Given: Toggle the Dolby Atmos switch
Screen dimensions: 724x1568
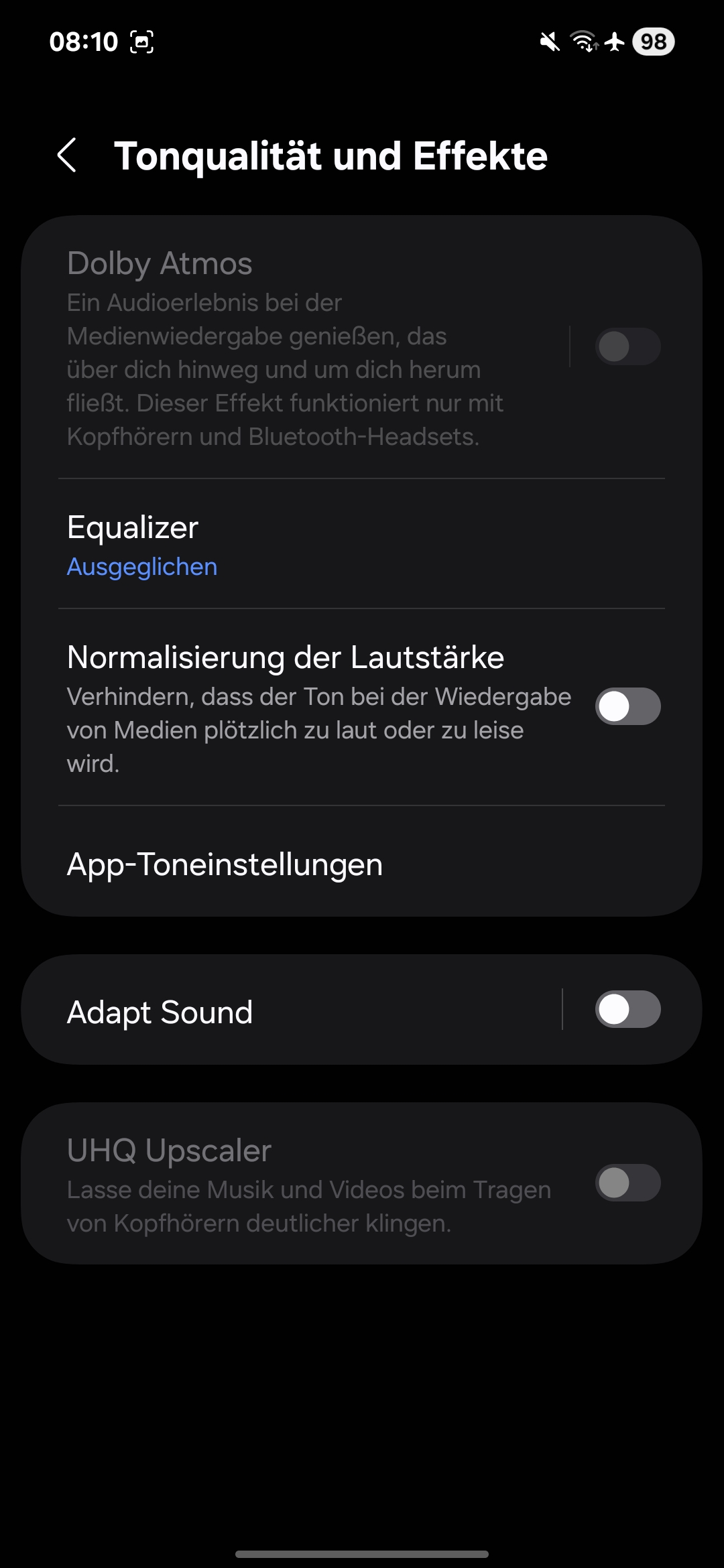Looking at the screenshot, I should pyautogui.click(x=627, y=346).
